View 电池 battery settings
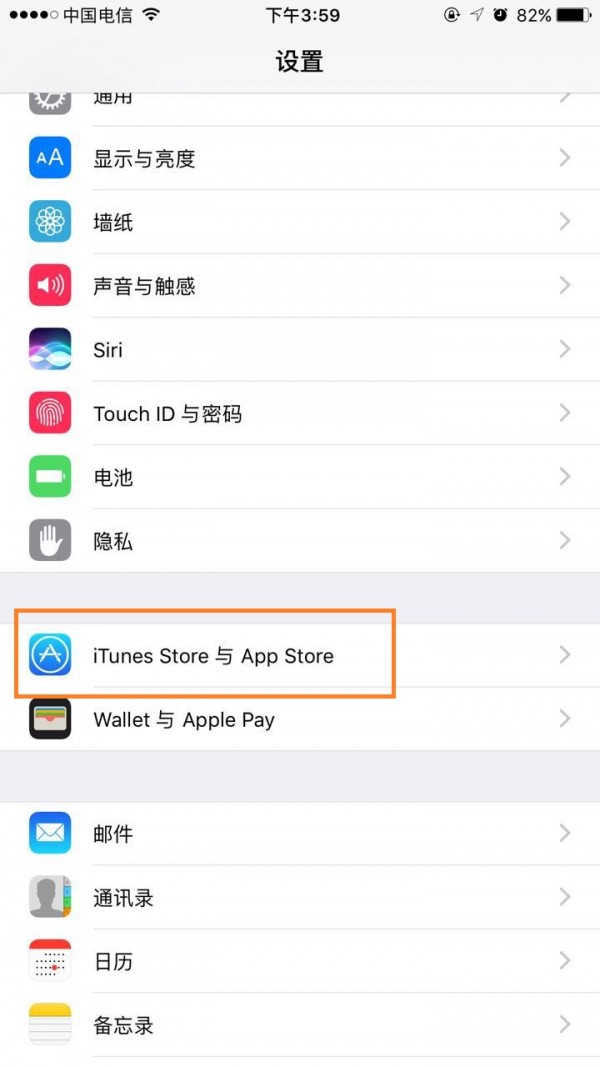The image size is (600, 1067). (x=300, y=477)
